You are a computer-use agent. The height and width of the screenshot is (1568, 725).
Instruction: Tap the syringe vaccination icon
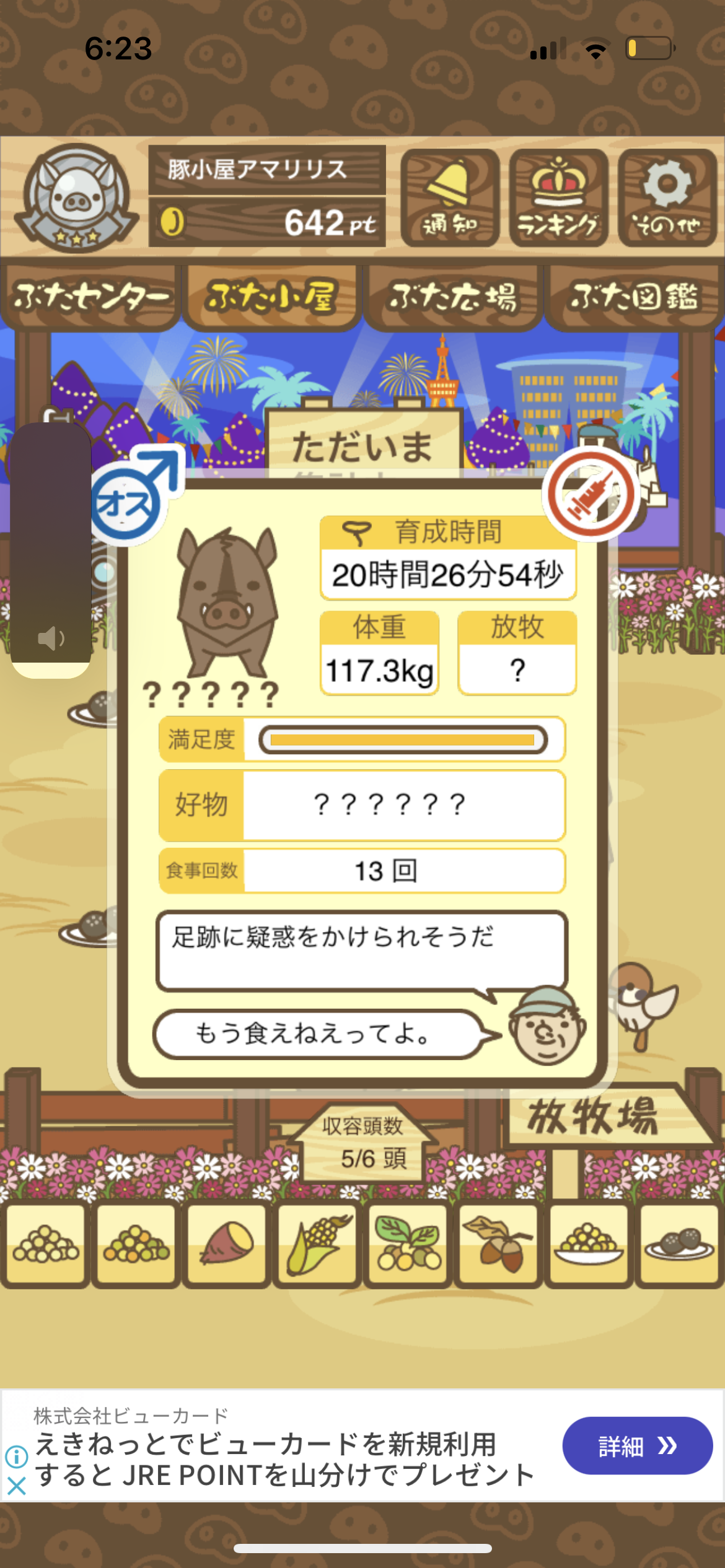click(591, 494)
